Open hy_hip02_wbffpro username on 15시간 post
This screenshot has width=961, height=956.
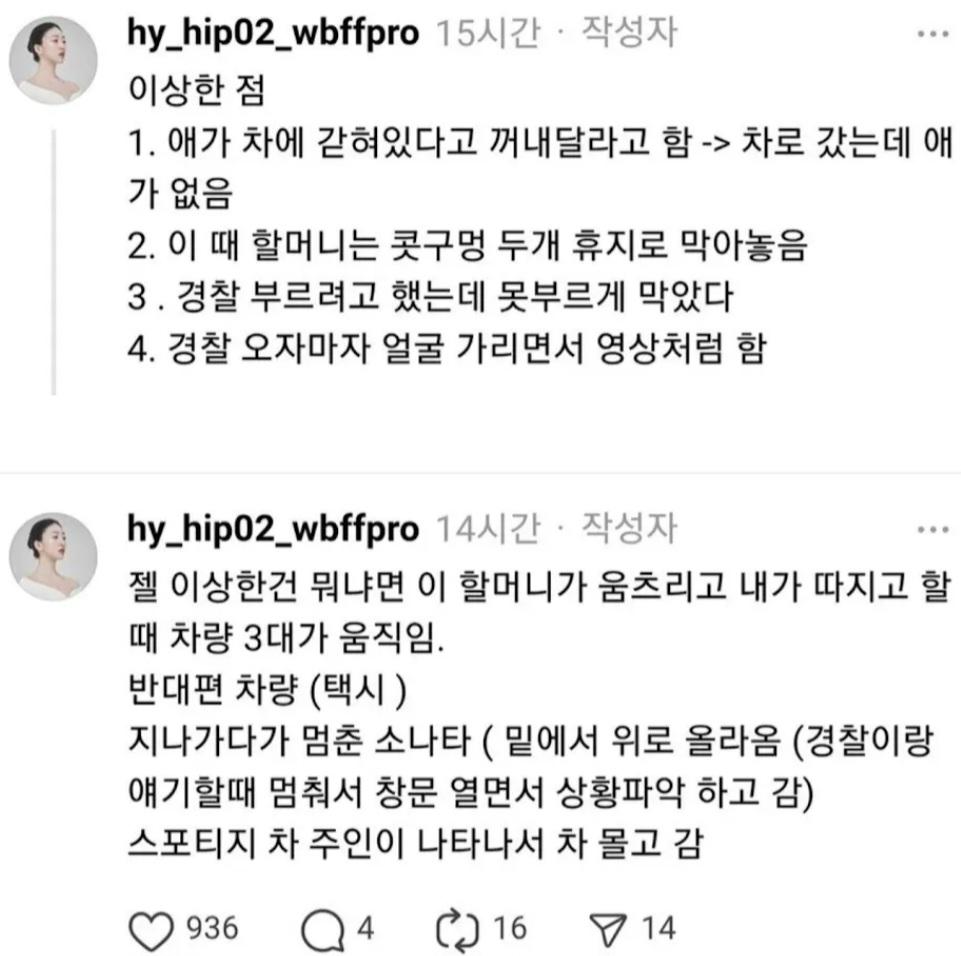(x=272, y=34)
